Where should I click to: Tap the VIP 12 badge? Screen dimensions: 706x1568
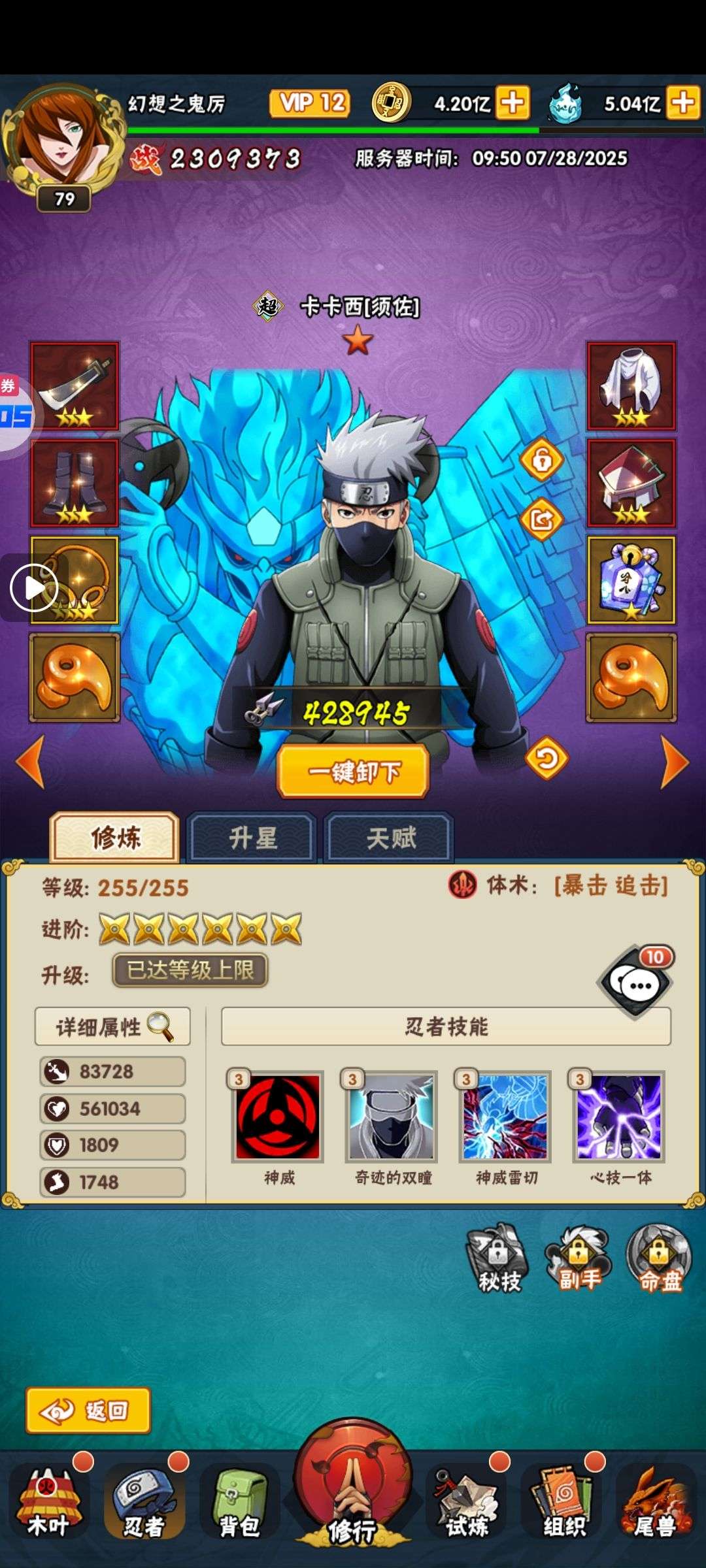point(310,103)
